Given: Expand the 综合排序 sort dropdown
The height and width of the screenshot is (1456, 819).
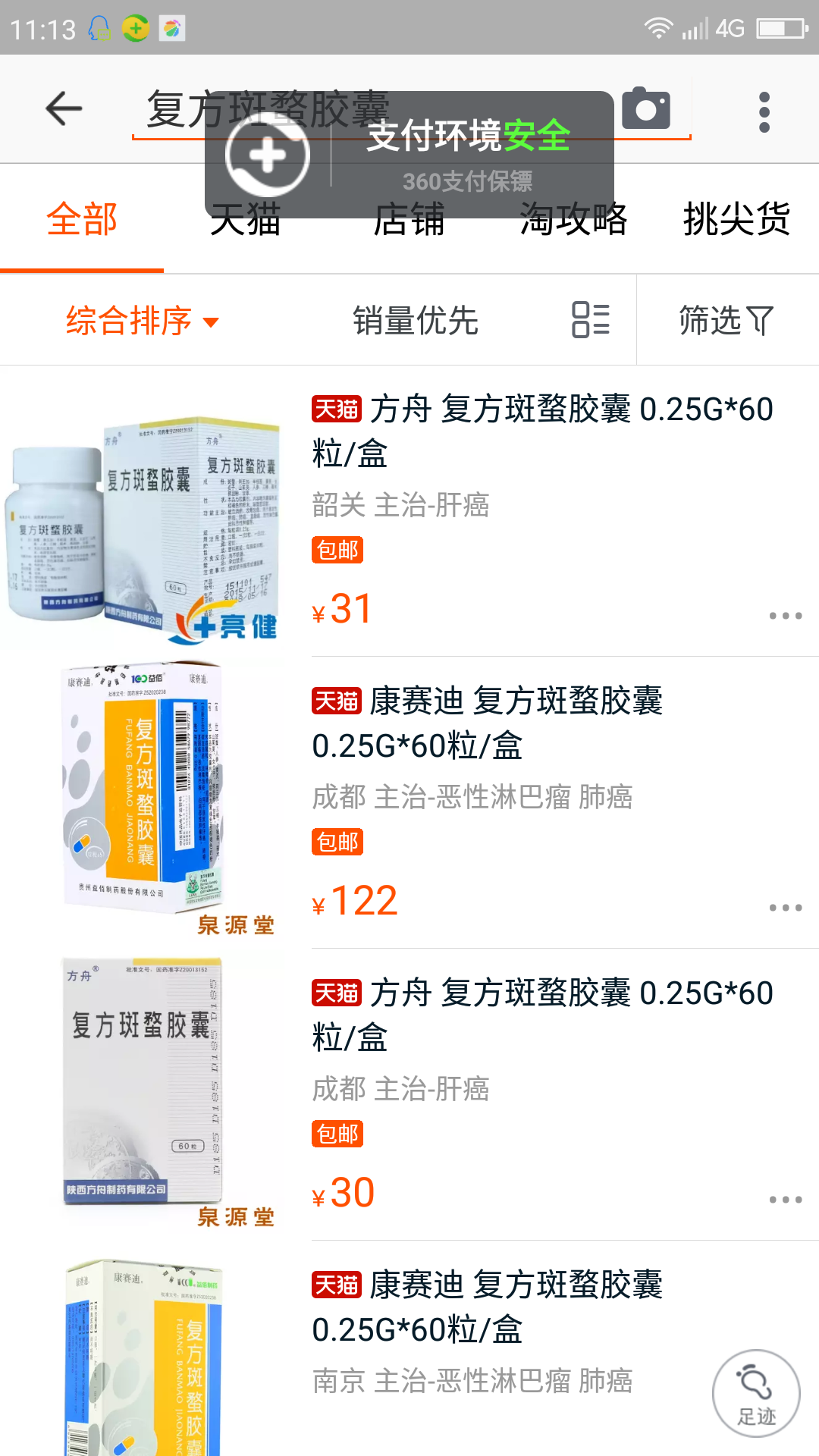Looking at the screenshot, I should click(143, 321).
